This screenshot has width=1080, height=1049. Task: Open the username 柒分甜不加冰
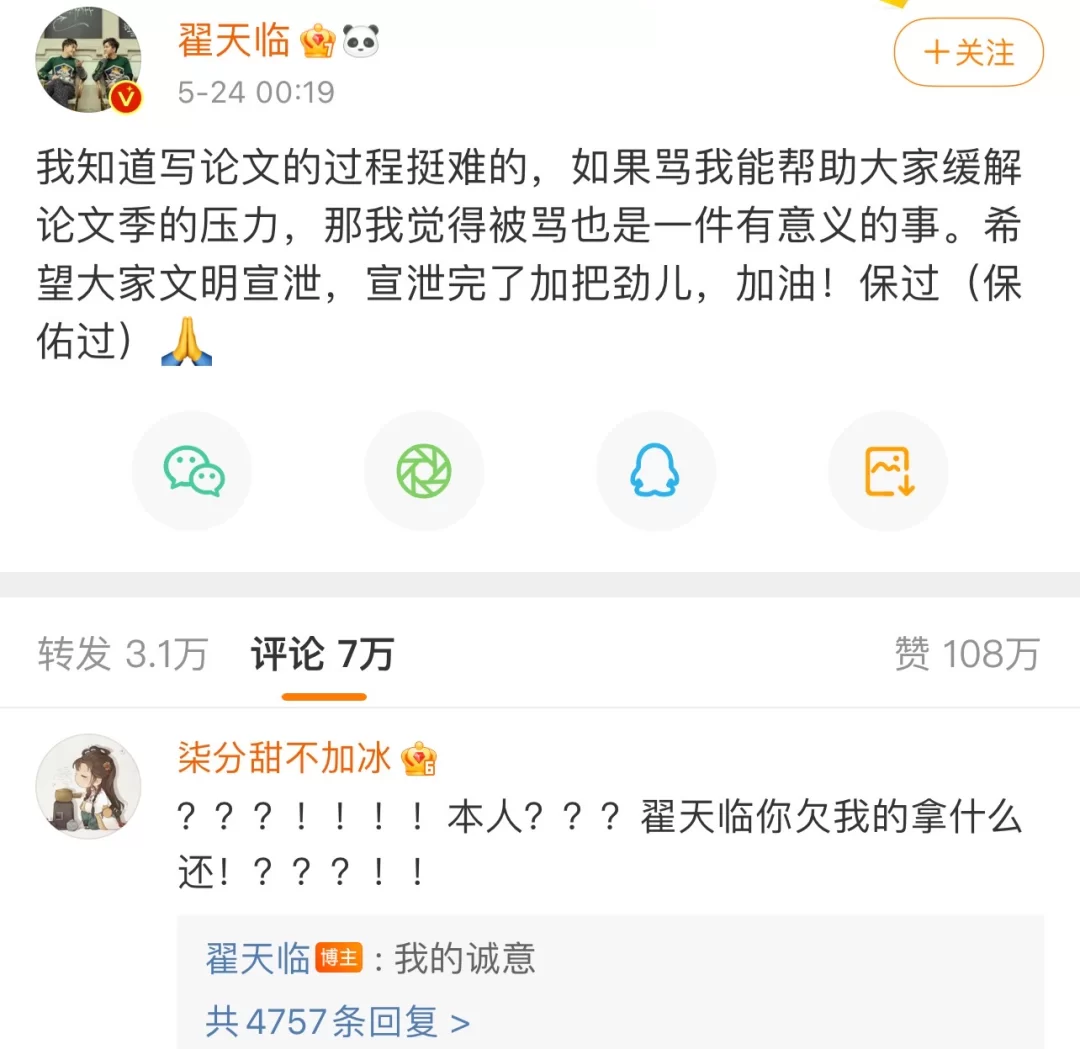pyautogui.click(x=283, y=759)
